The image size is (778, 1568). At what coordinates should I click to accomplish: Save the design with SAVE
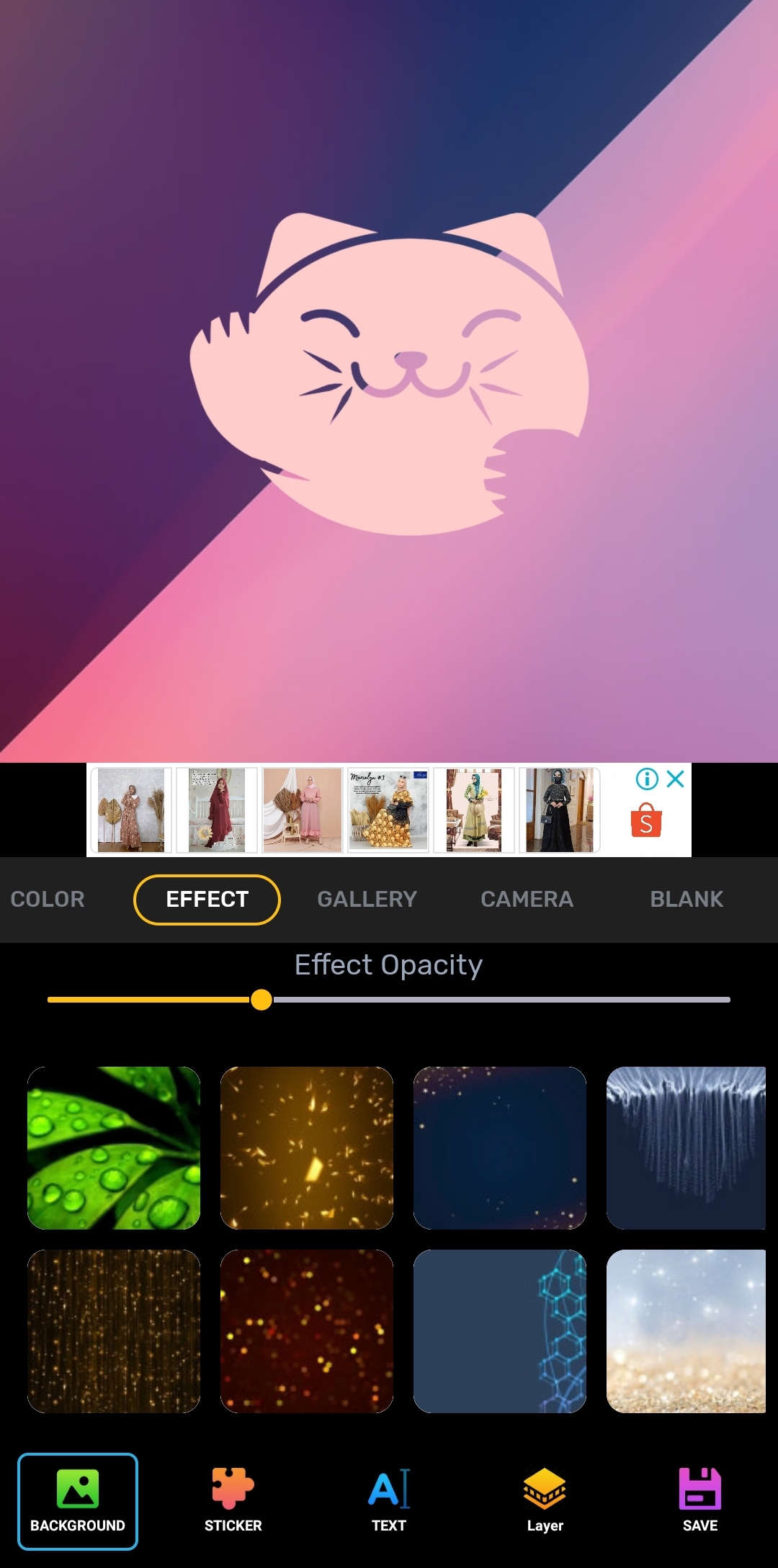pyautogui.click(x=699, y=1501)
